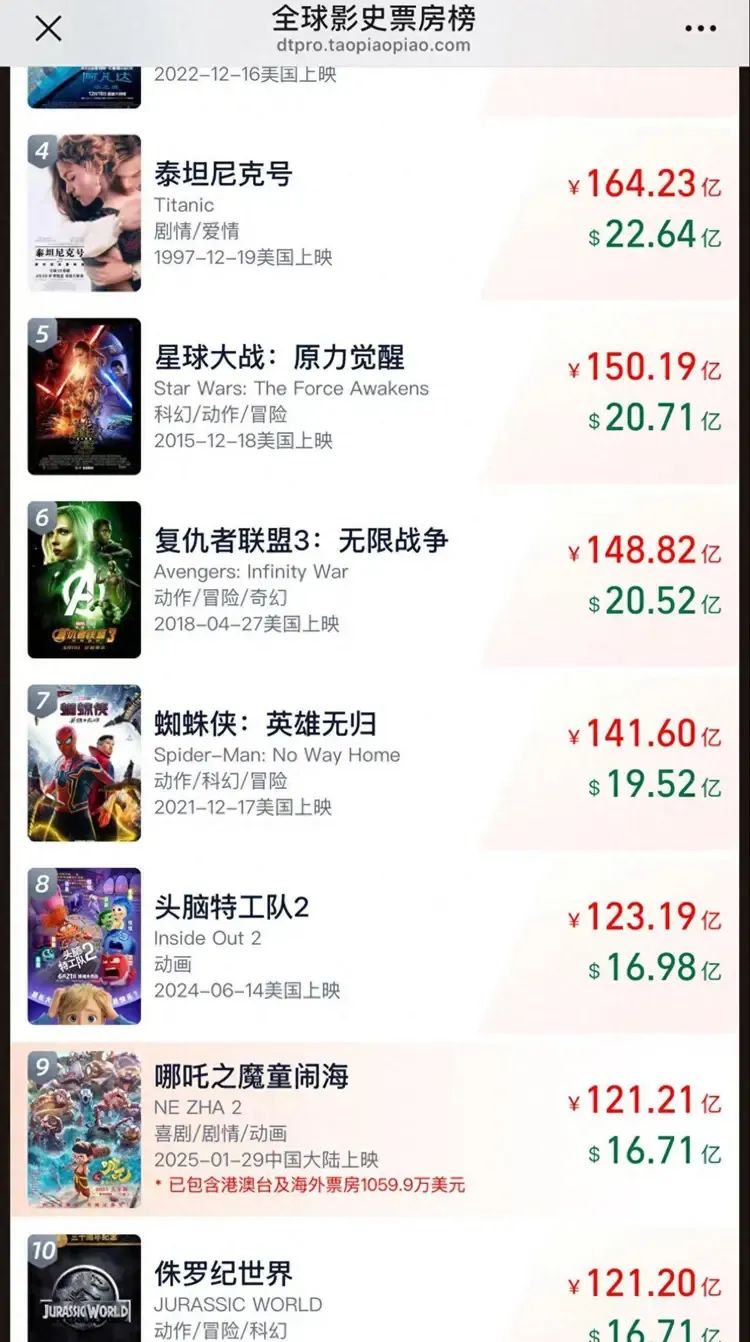750x1342 pixels.
Task: Close the box office ranking page
Action: (48, 29)
